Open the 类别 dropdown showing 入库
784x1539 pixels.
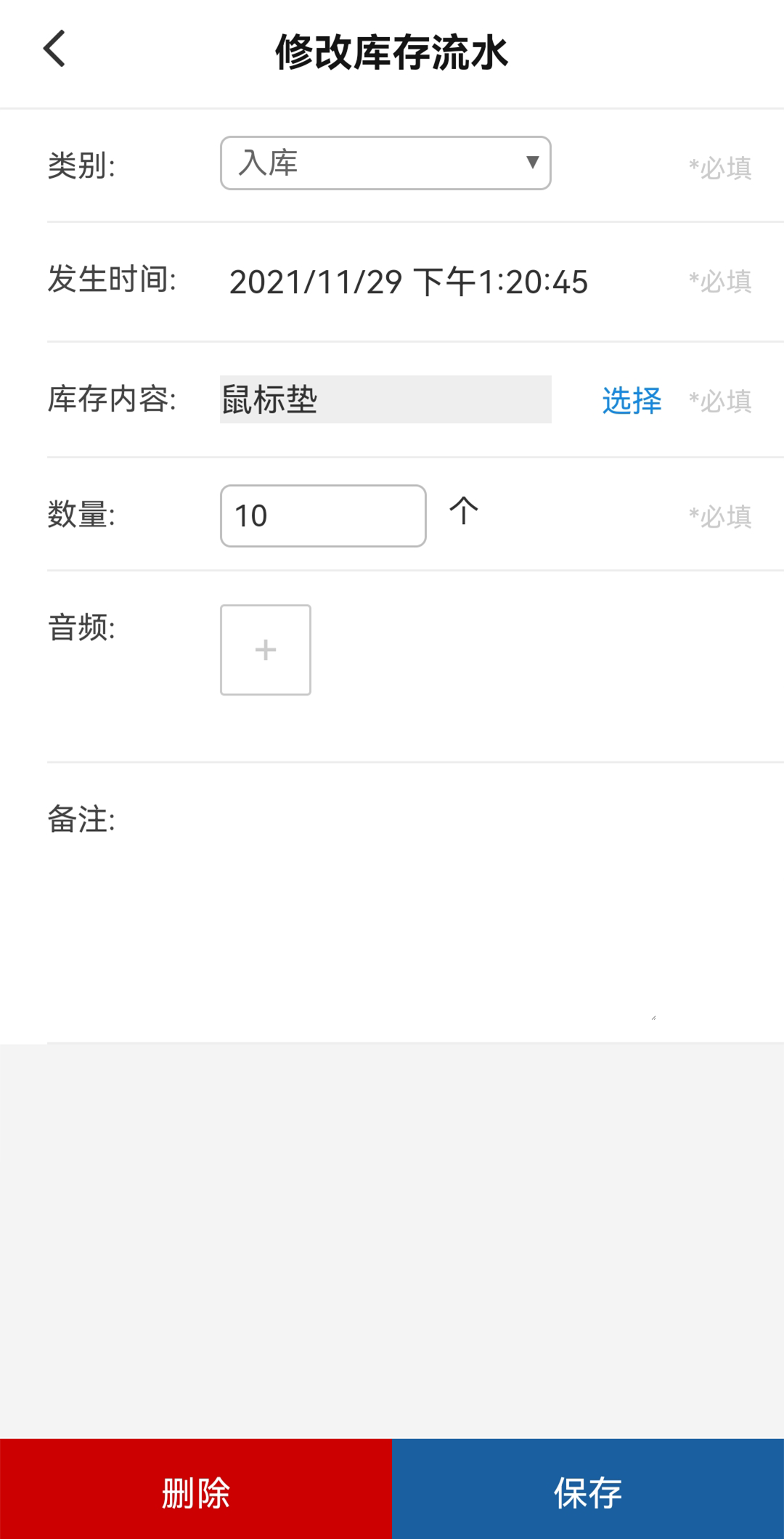tap(385, 163)
